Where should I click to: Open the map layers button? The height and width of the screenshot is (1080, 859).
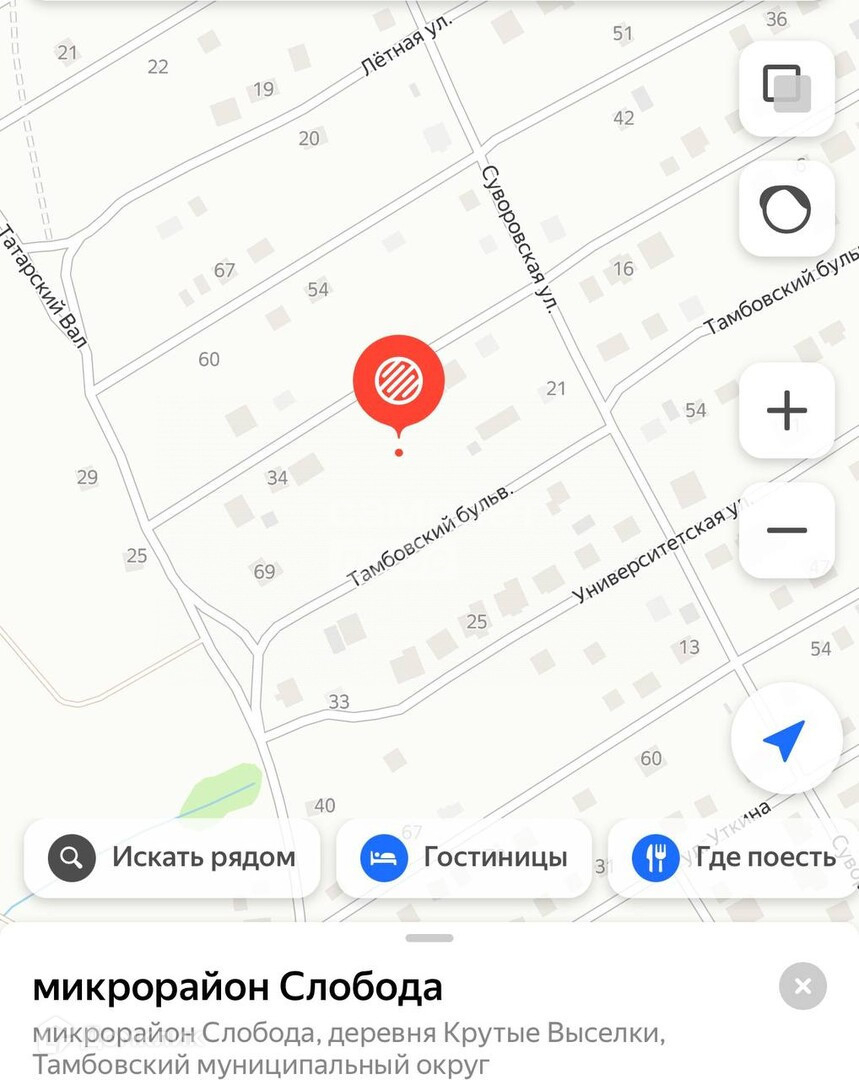coord(787,88)
